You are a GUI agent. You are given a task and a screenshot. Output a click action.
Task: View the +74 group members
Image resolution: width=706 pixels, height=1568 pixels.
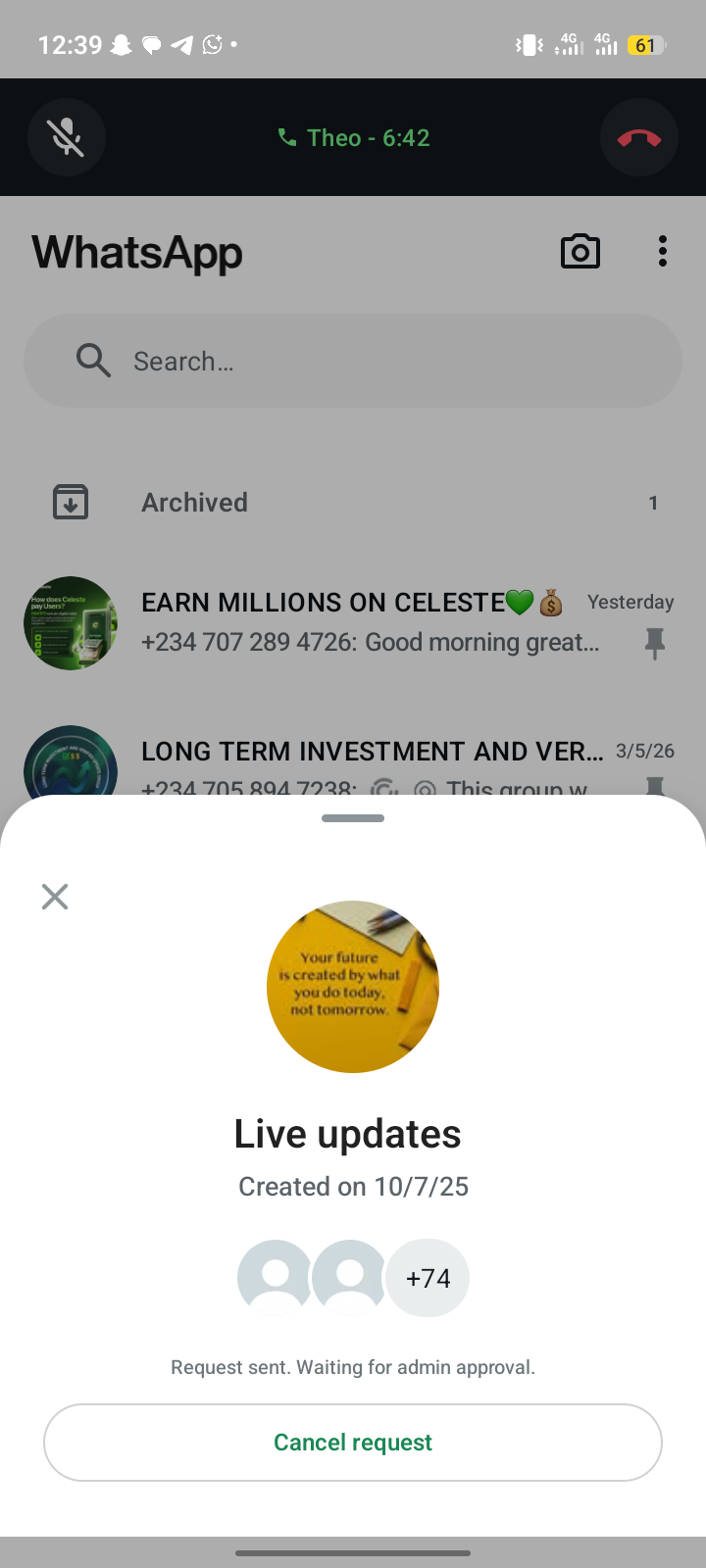point(428,1278)
